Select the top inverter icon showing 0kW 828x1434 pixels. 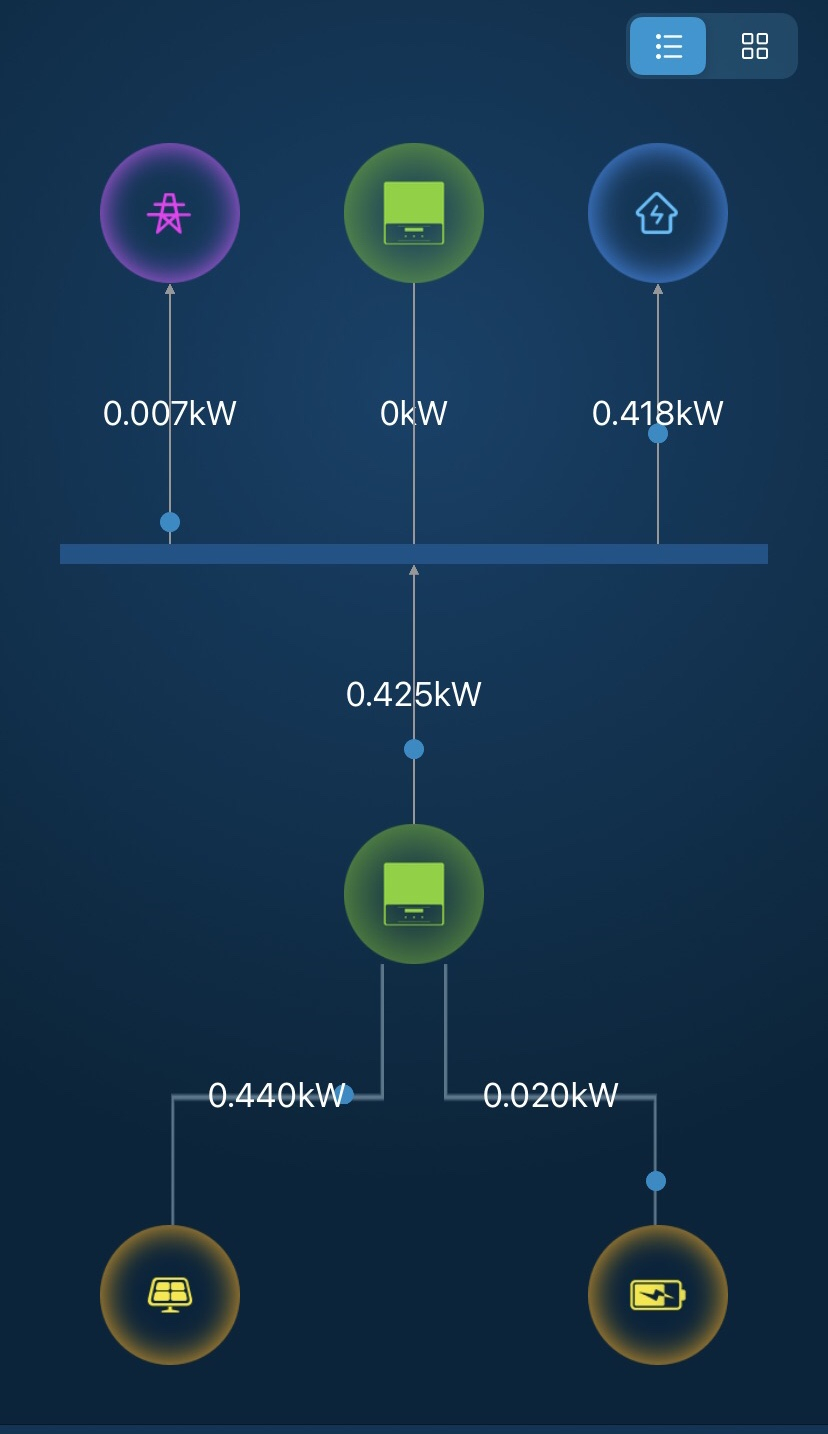[x=414, y=213]
